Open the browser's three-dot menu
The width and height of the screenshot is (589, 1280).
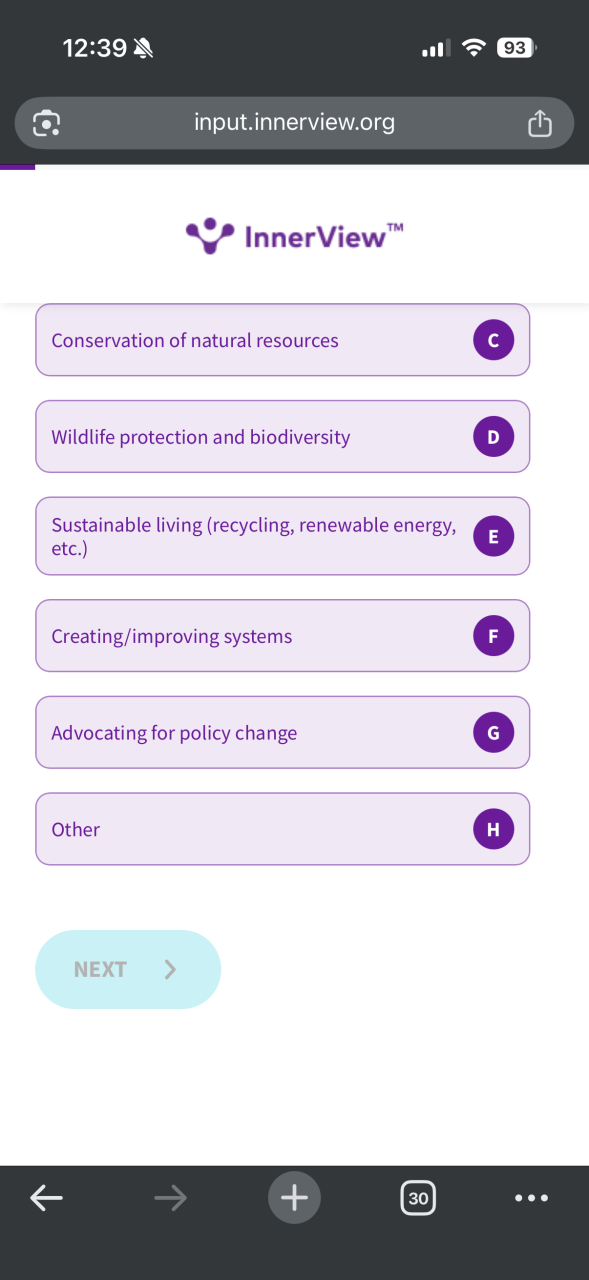point(531,1197)
